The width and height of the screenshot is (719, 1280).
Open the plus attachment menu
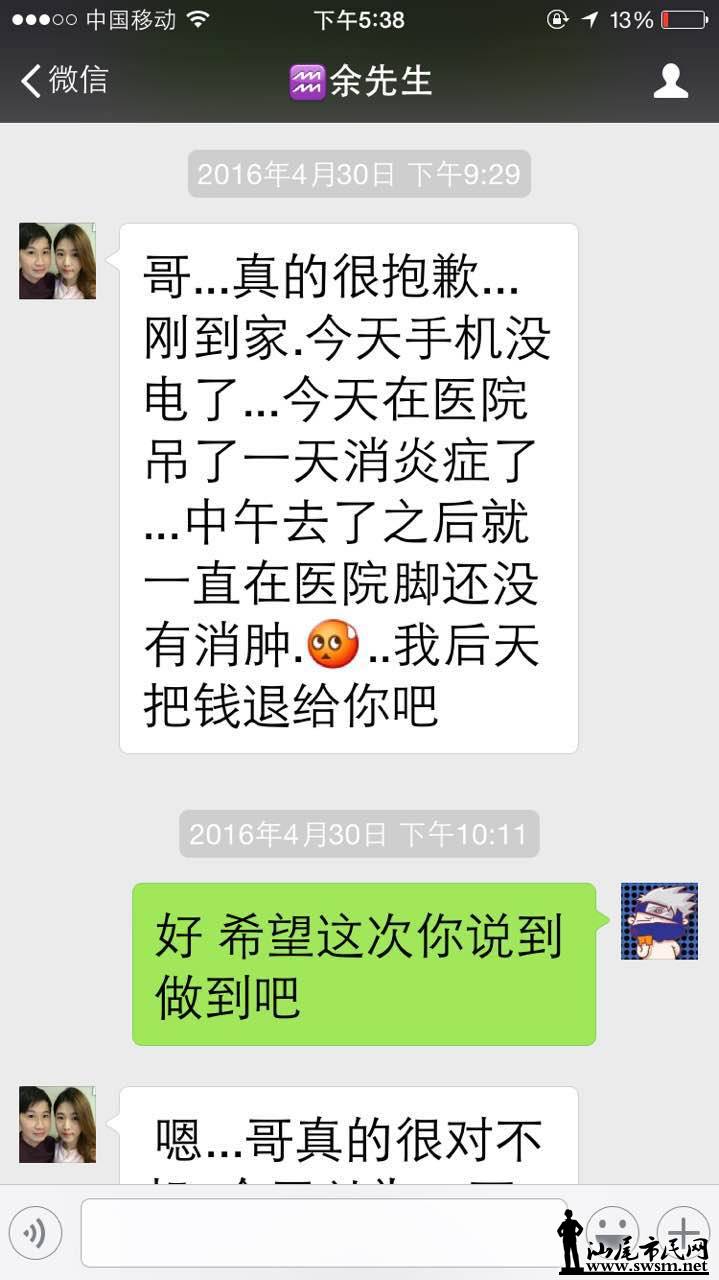click(x=684, y=1230)
